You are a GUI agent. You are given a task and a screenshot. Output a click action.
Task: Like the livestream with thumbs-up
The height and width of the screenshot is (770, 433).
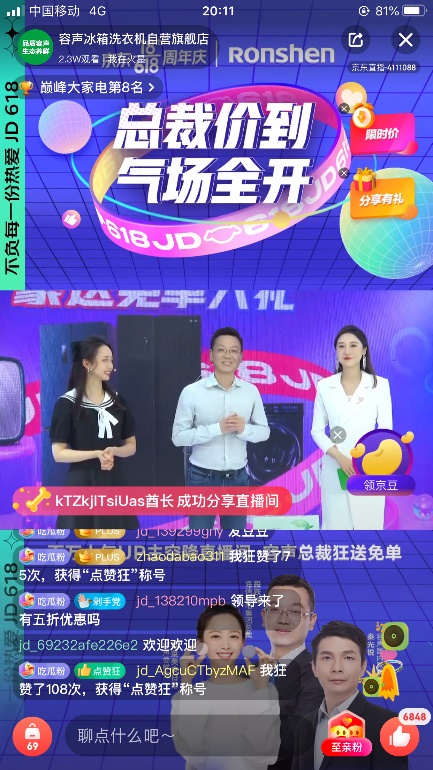[x=399, y=737]
